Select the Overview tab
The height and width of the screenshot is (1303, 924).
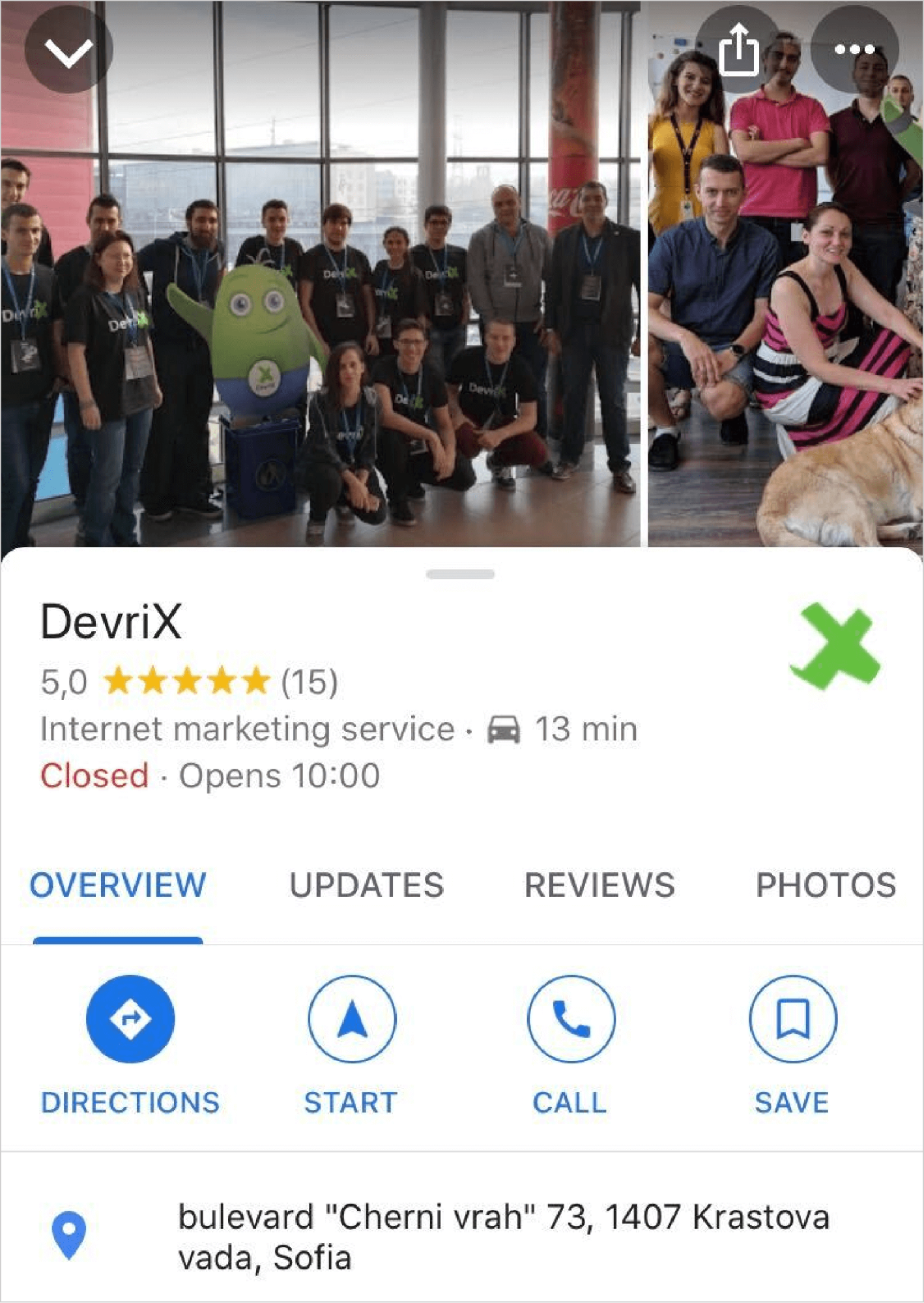pyautogui.click(x=118, y=885)
